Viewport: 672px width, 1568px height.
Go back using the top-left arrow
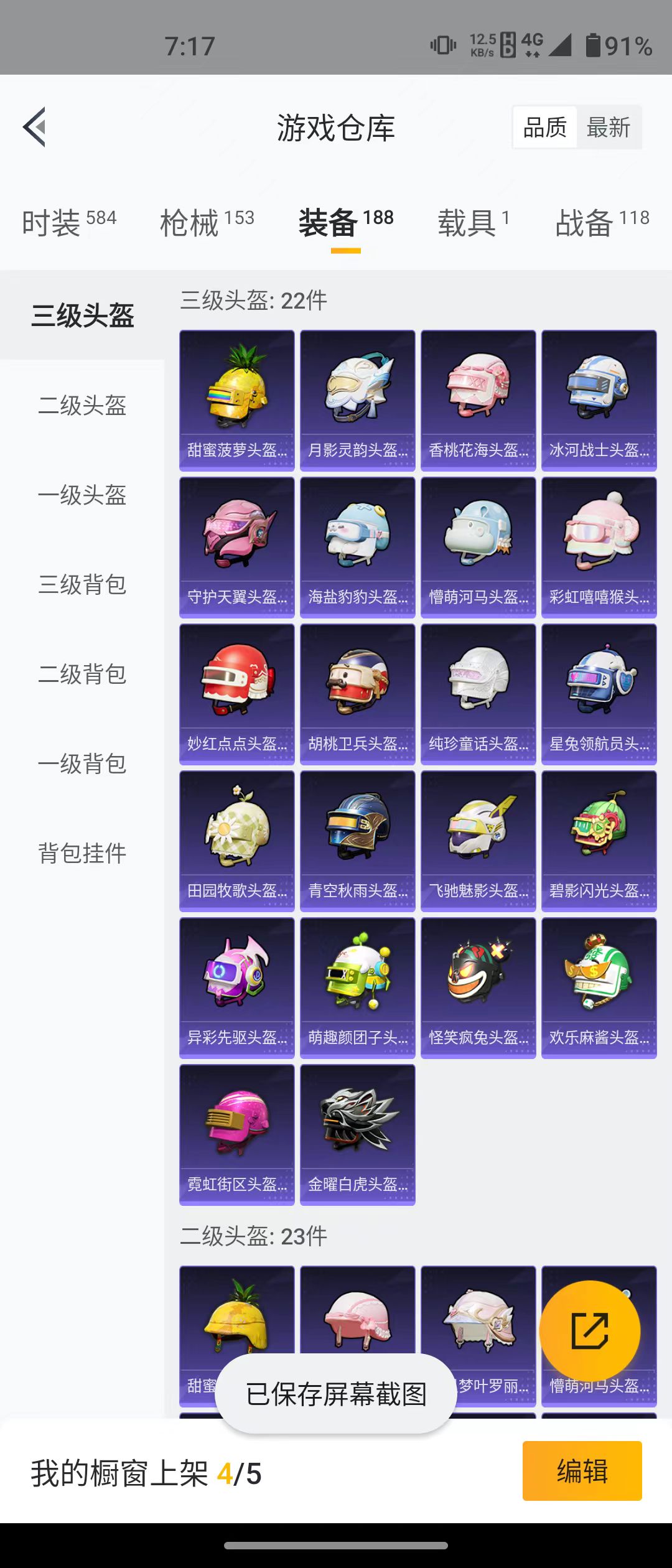[35, 127]
